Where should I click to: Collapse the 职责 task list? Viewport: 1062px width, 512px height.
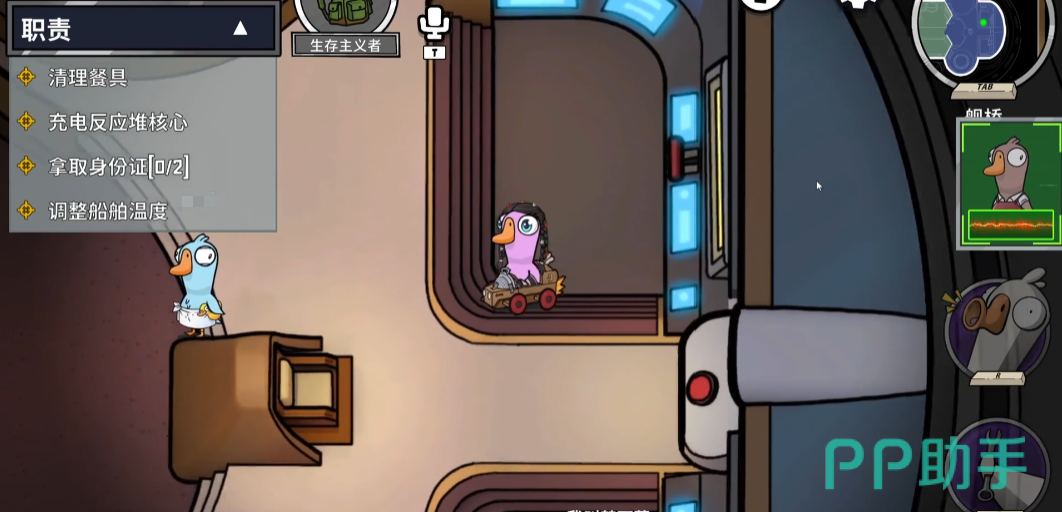click(240, 29)
